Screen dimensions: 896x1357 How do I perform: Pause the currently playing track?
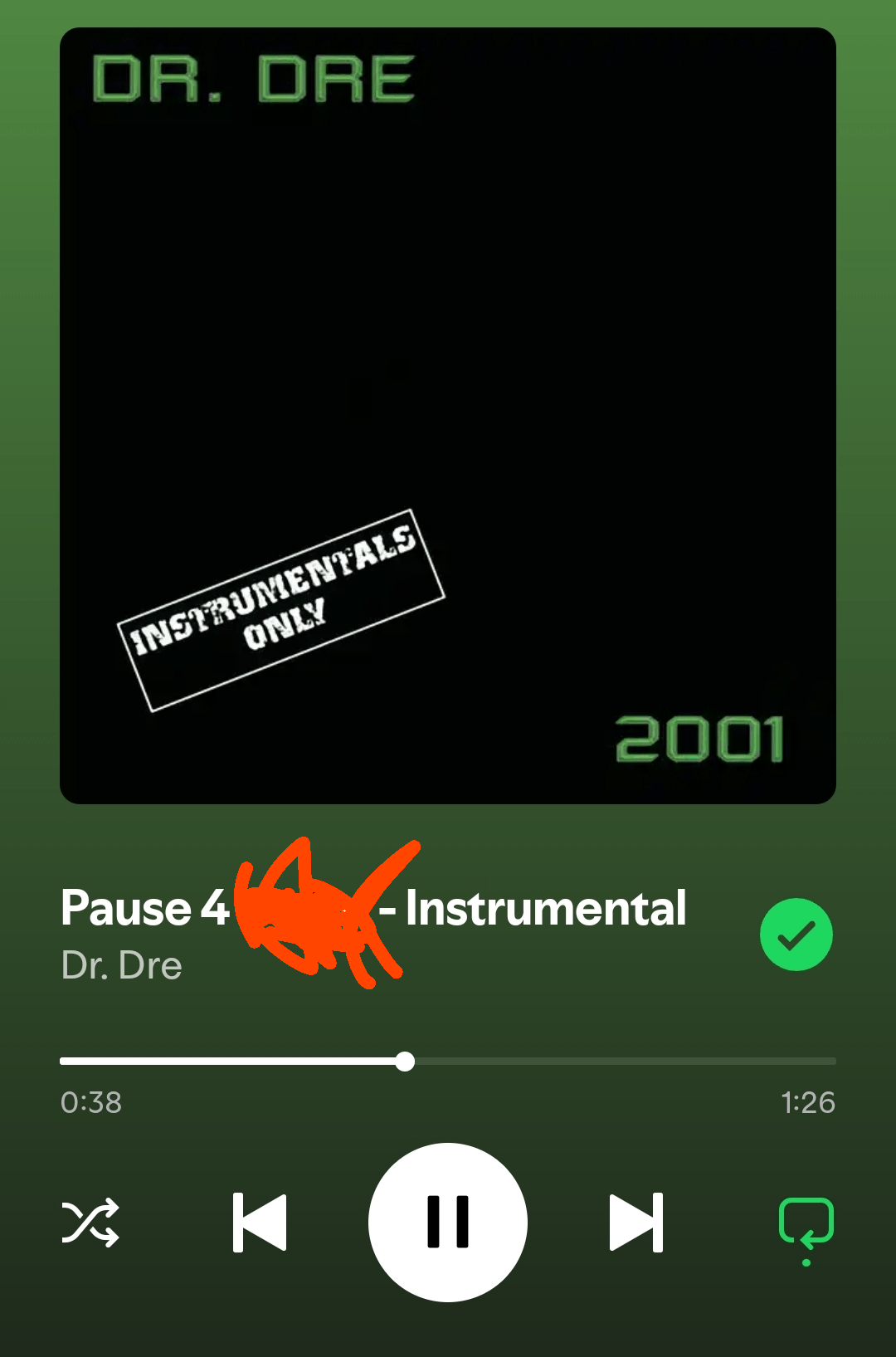448,1222
